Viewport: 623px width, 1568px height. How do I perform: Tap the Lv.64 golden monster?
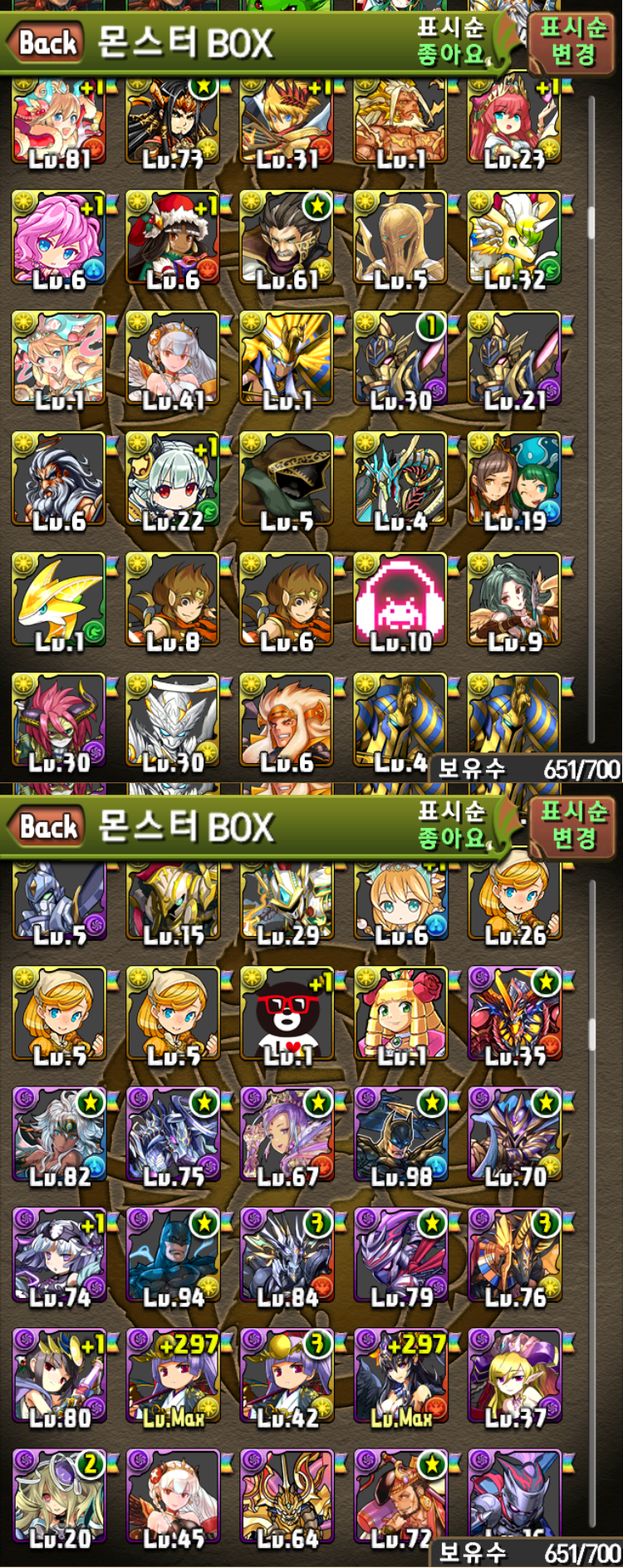(x=286, y=1497)
